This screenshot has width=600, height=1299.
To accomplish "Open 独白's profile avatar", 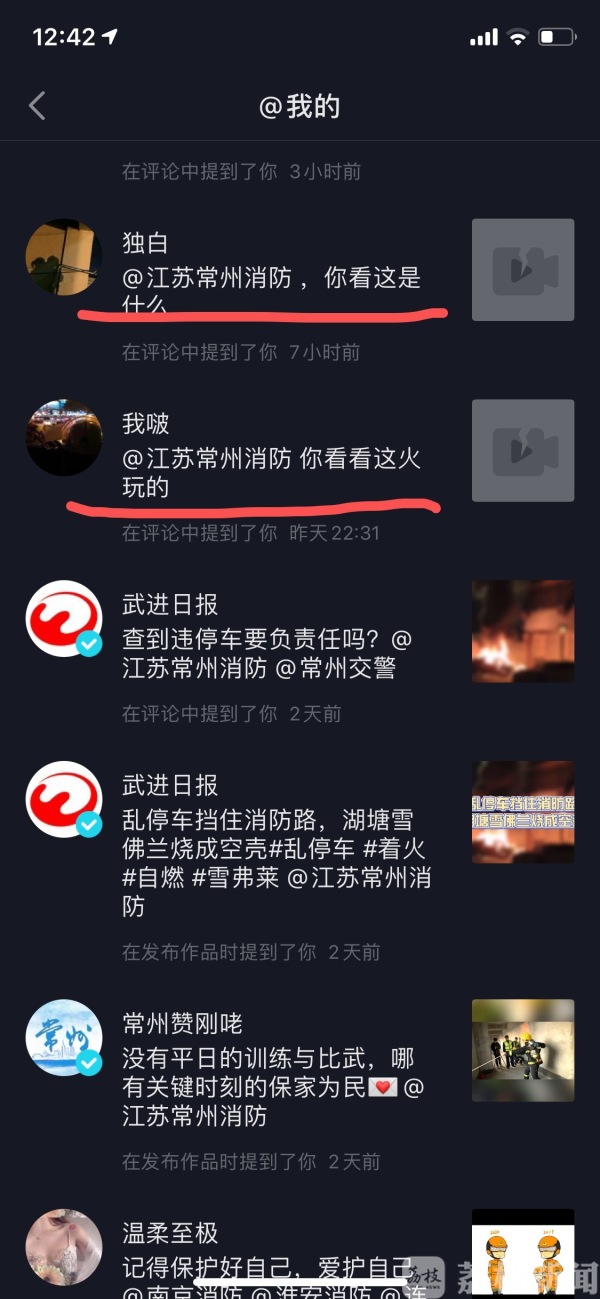I will point(64,258).
